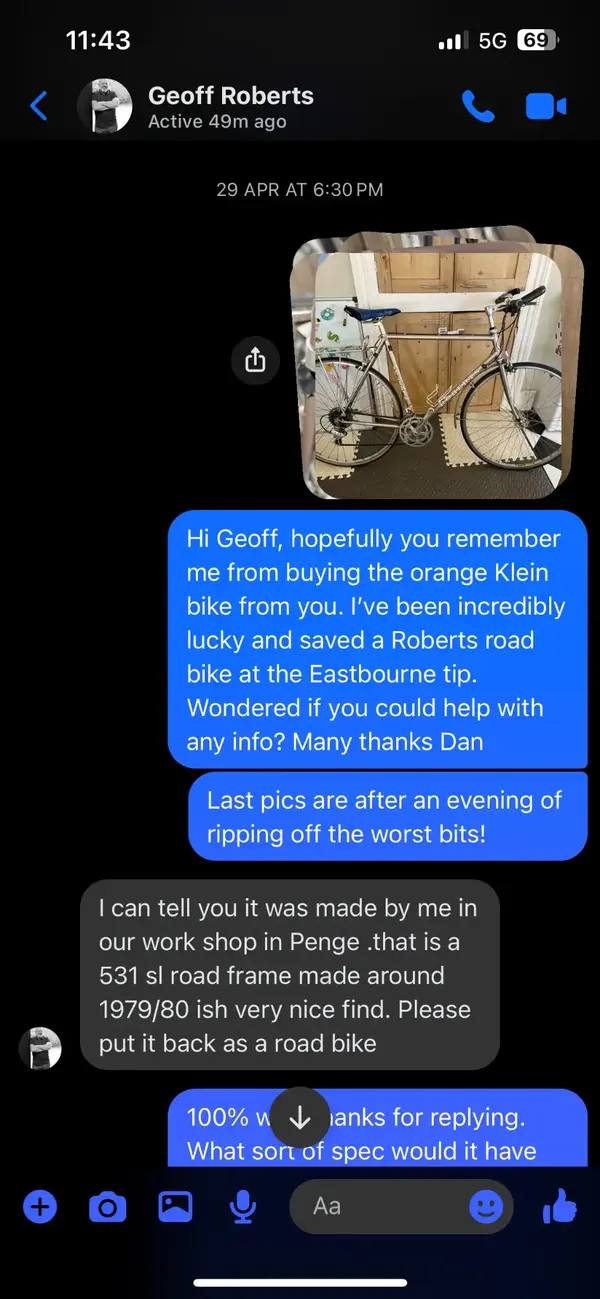Viewport: 600px width, 1299px height.
Task: Go back to the chat list
Action: coord(39,106)
